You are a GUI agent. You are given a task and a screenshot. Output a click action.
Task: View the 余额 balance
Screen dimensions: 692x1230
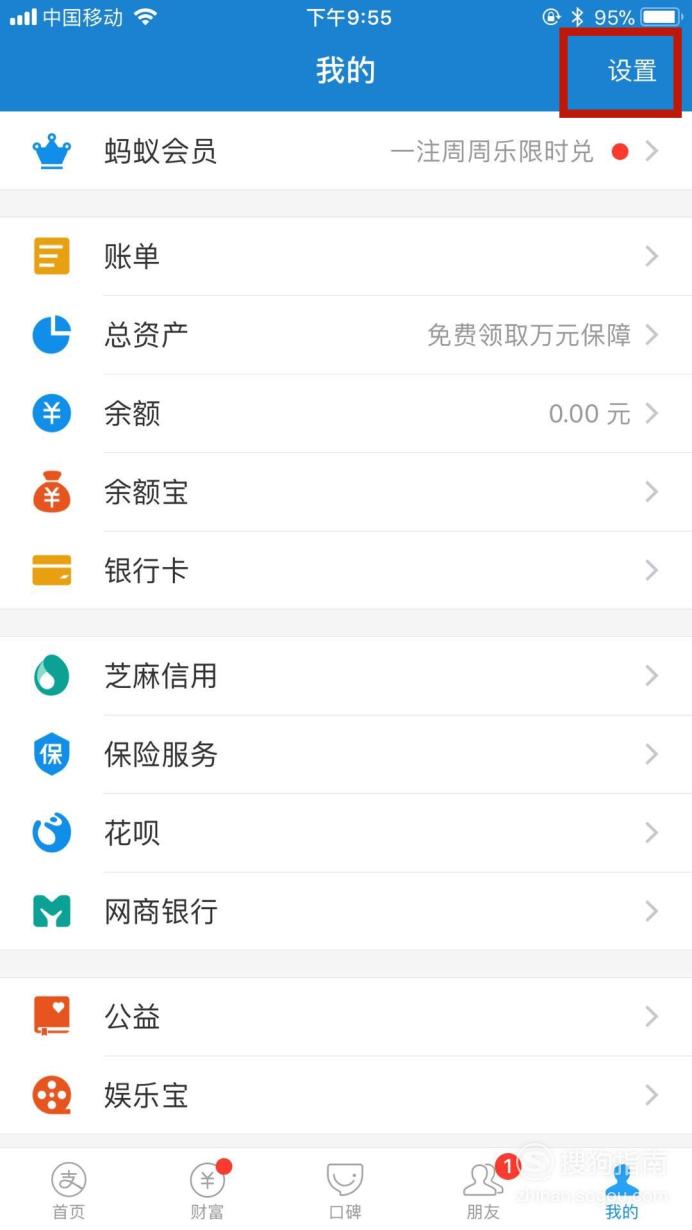point(346,413)
